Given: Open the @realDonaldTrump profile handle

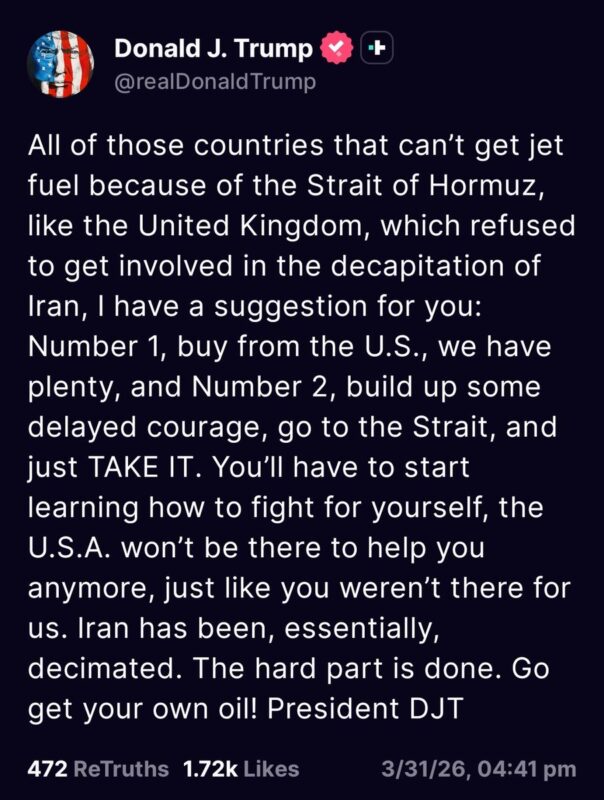Looking at the screenshot, I should click(214, 81).
